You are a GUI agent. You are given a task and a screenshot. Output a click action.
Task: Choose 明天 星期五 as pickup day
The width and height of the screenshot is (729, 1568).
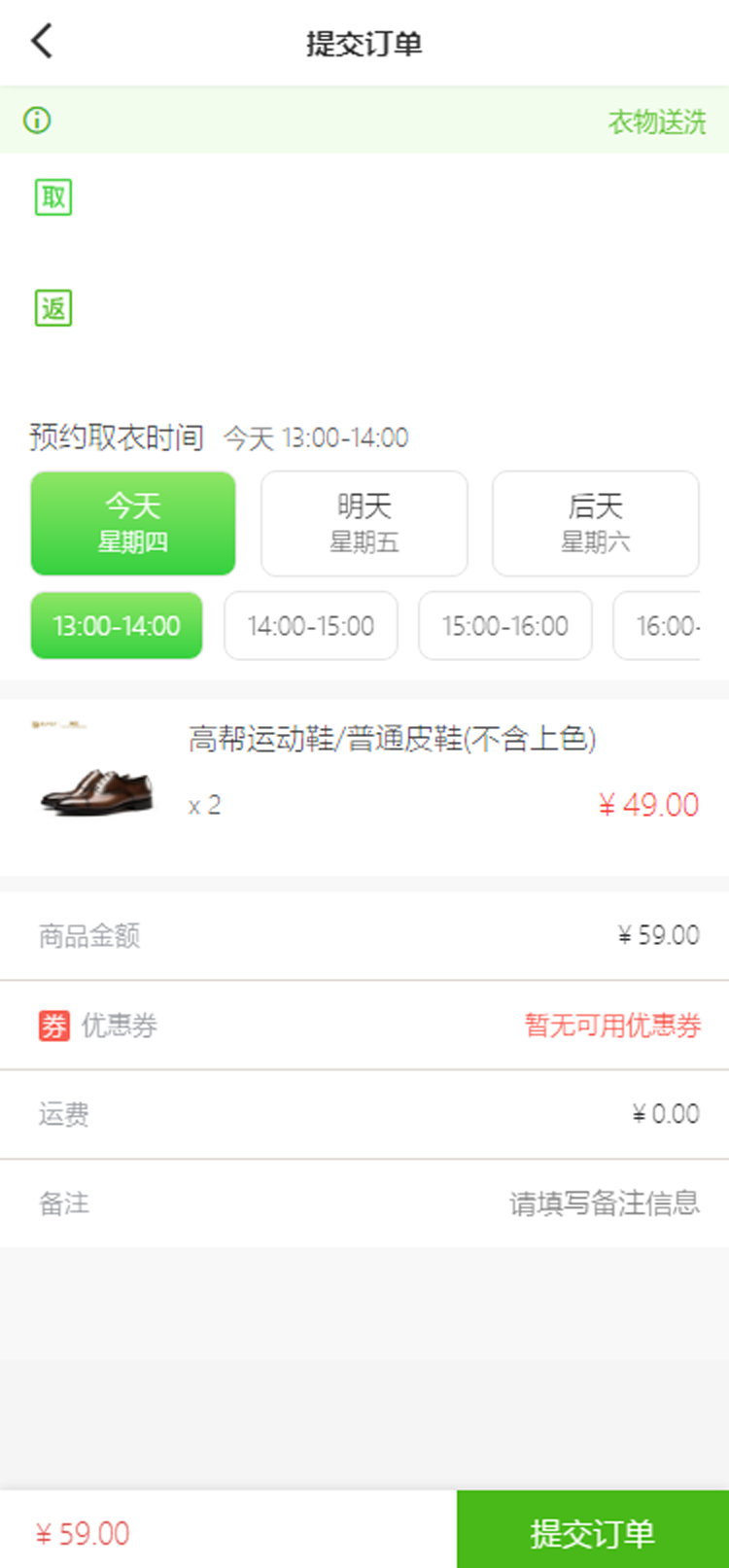(364, 523)
